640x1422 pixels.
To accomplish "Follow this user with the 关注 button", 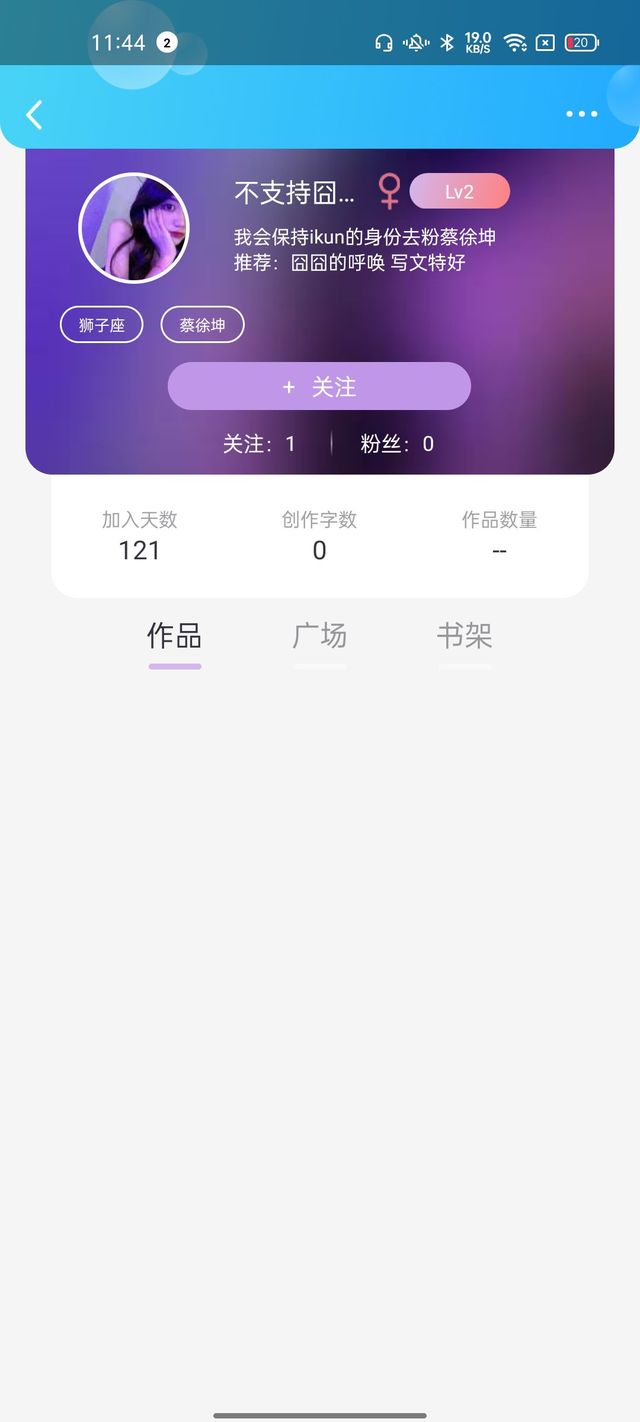I will tap(319, 387).
